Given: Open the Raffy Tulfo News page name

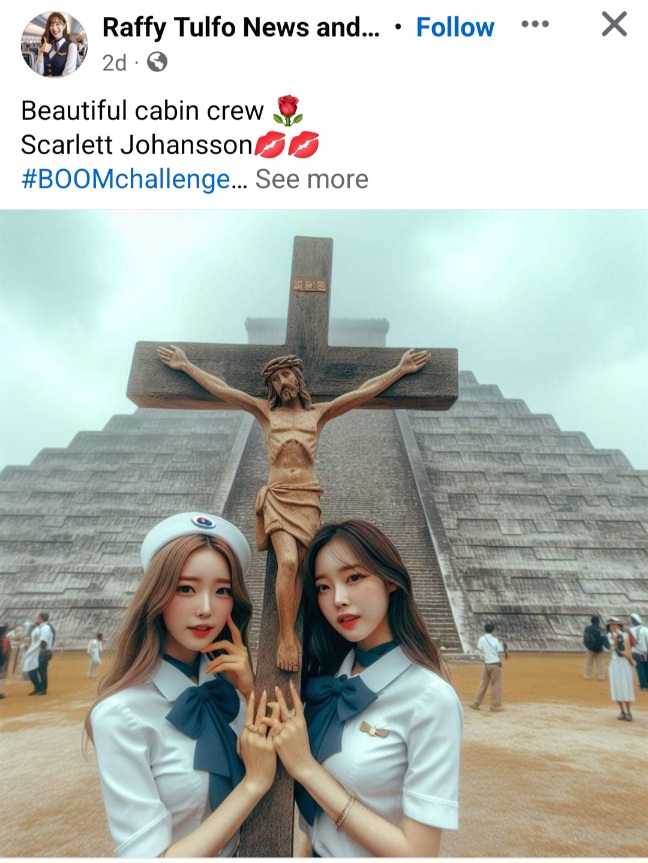Looking at the screenshot, I should pos(241,27).
